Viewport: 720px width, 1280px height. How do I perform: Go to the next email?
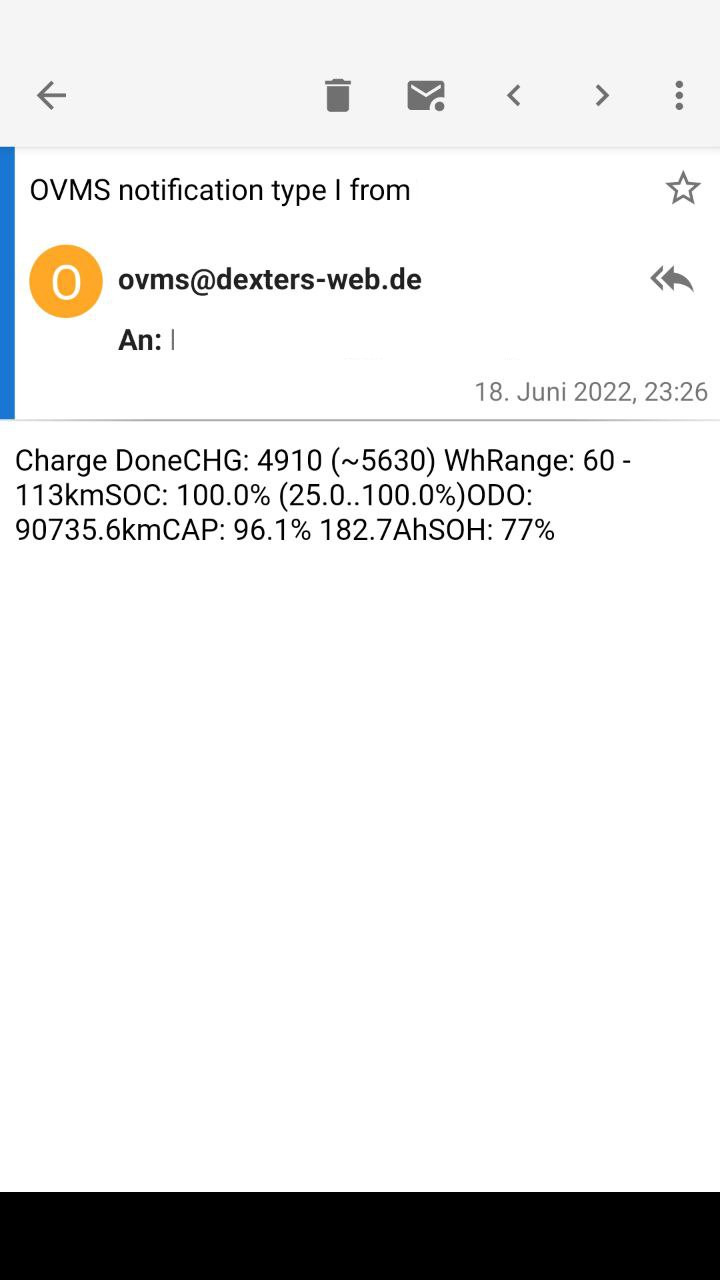[602, 96]
